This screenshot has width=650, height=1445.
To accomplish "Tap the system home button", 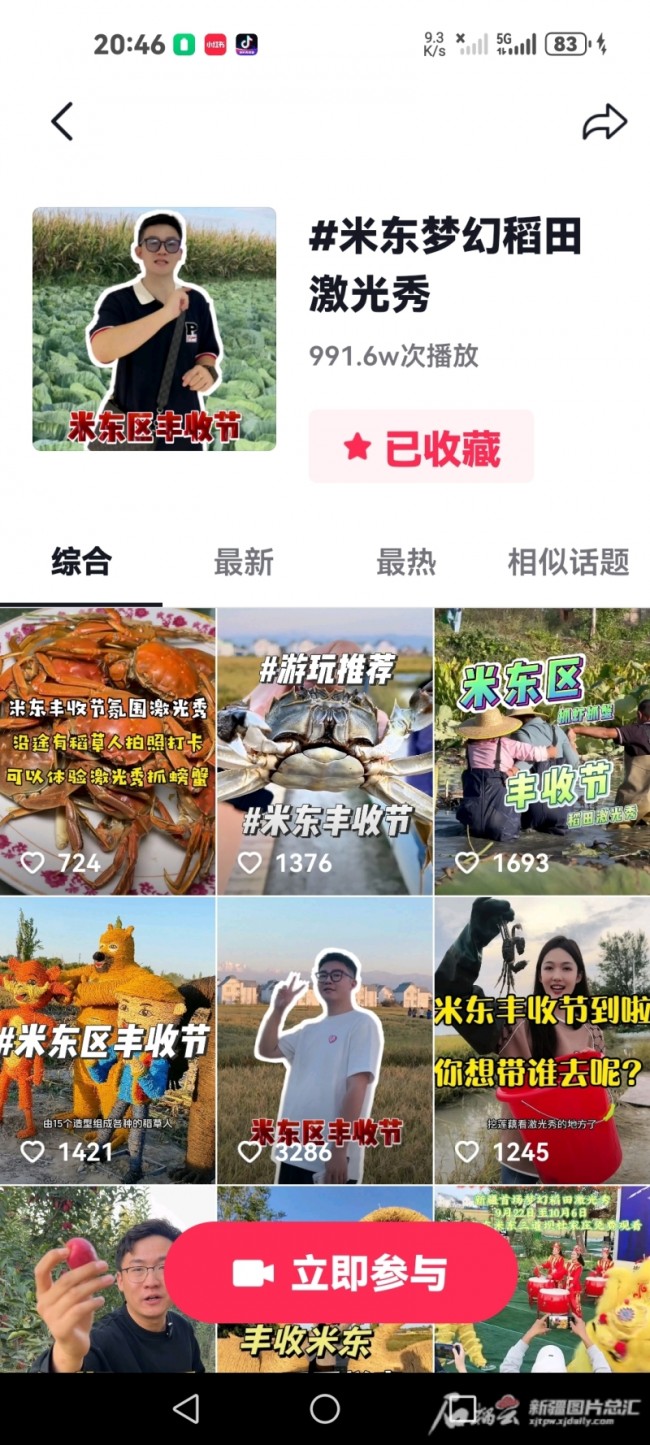I will [325, 1408].
